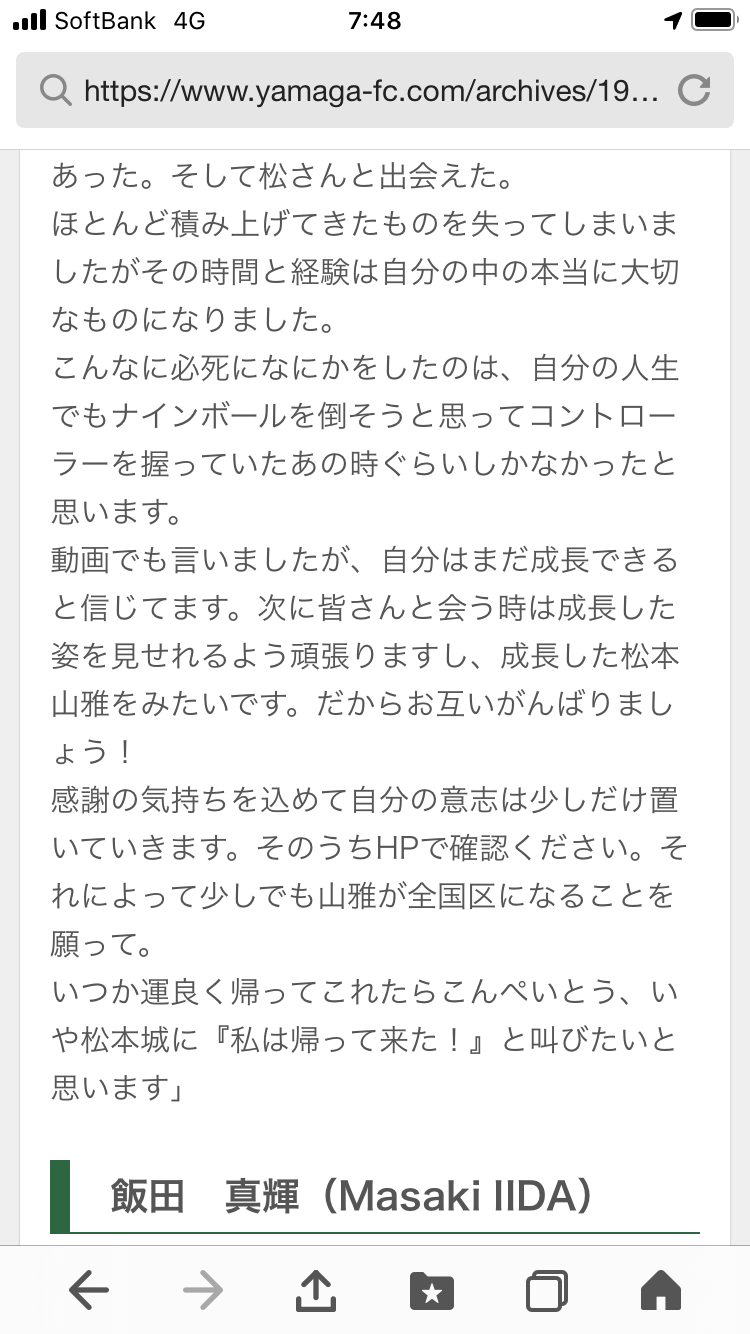The width and height of the screenshot is (750, 1334).
Task: Reload the current page
Action: tap(693, 92)
